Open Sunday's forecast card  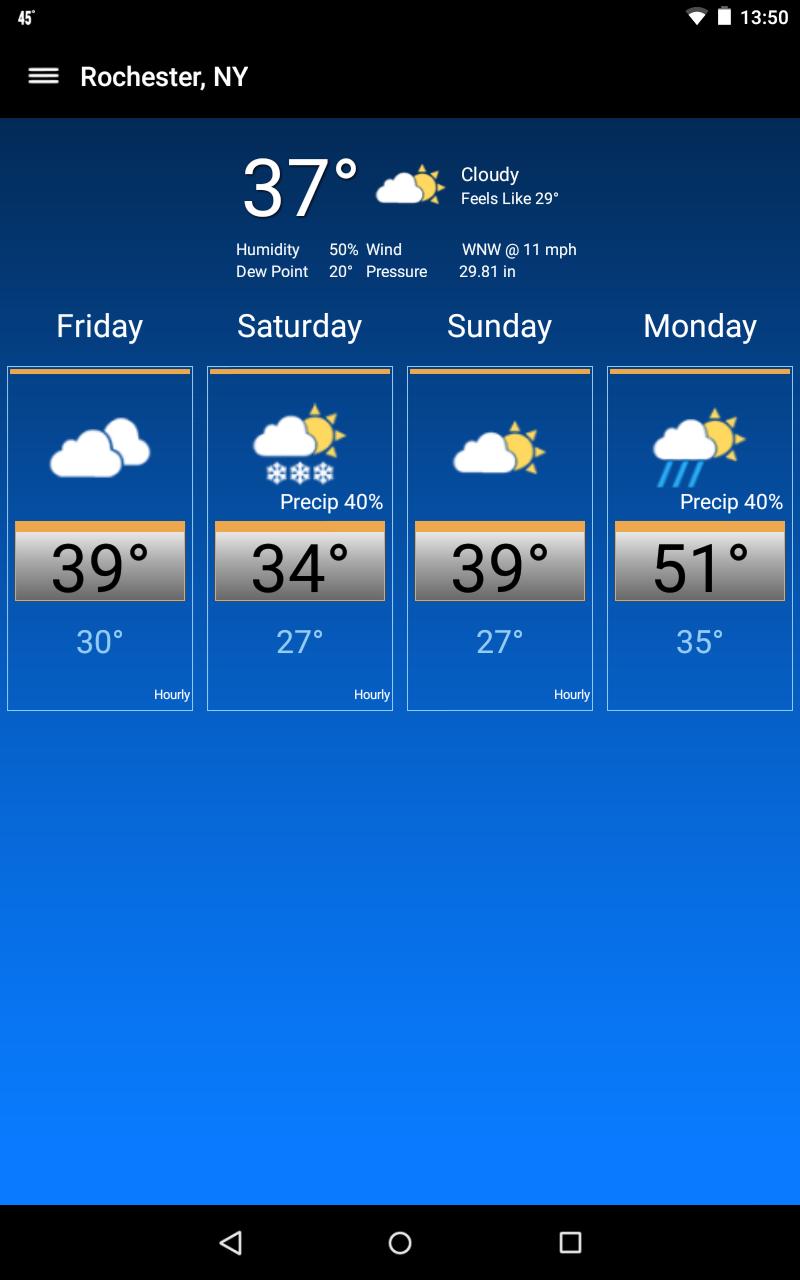pos(500,538)
